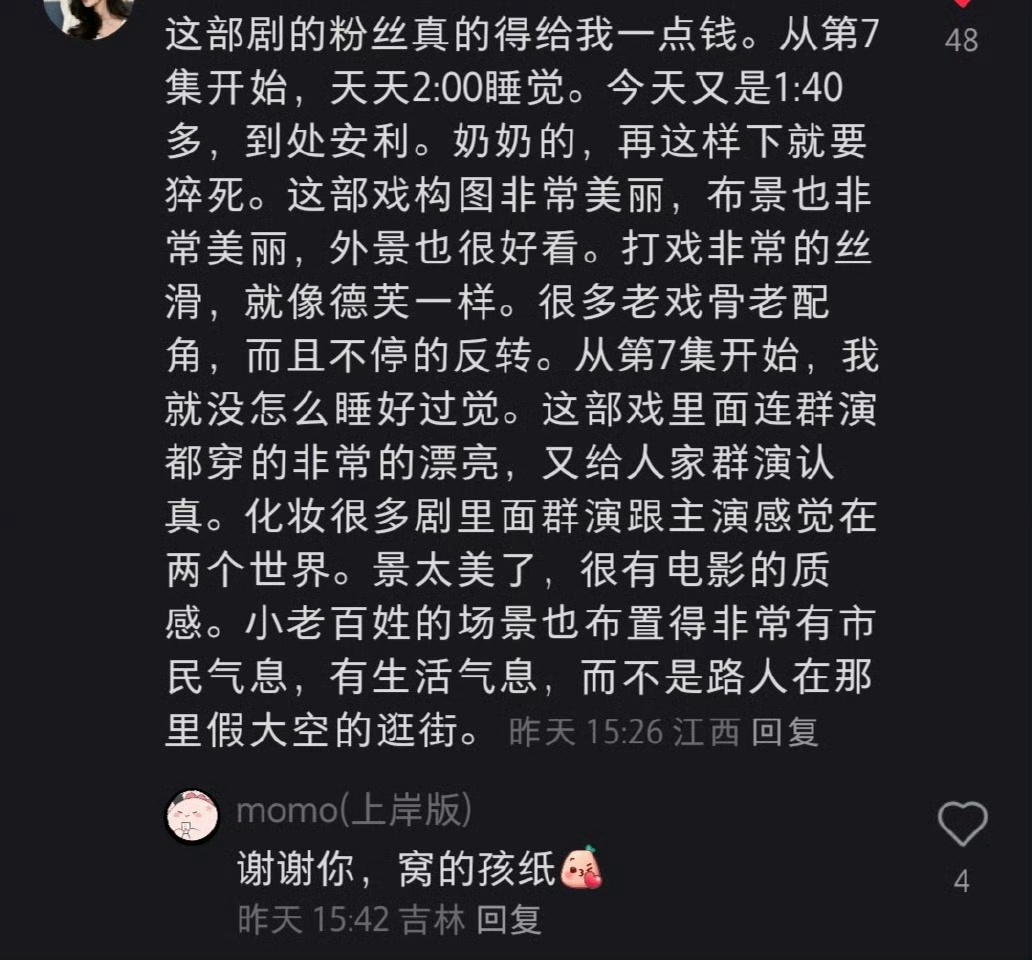
Task: Open momo(上岸版)'s profile avatar
Action: pos(192,816)
